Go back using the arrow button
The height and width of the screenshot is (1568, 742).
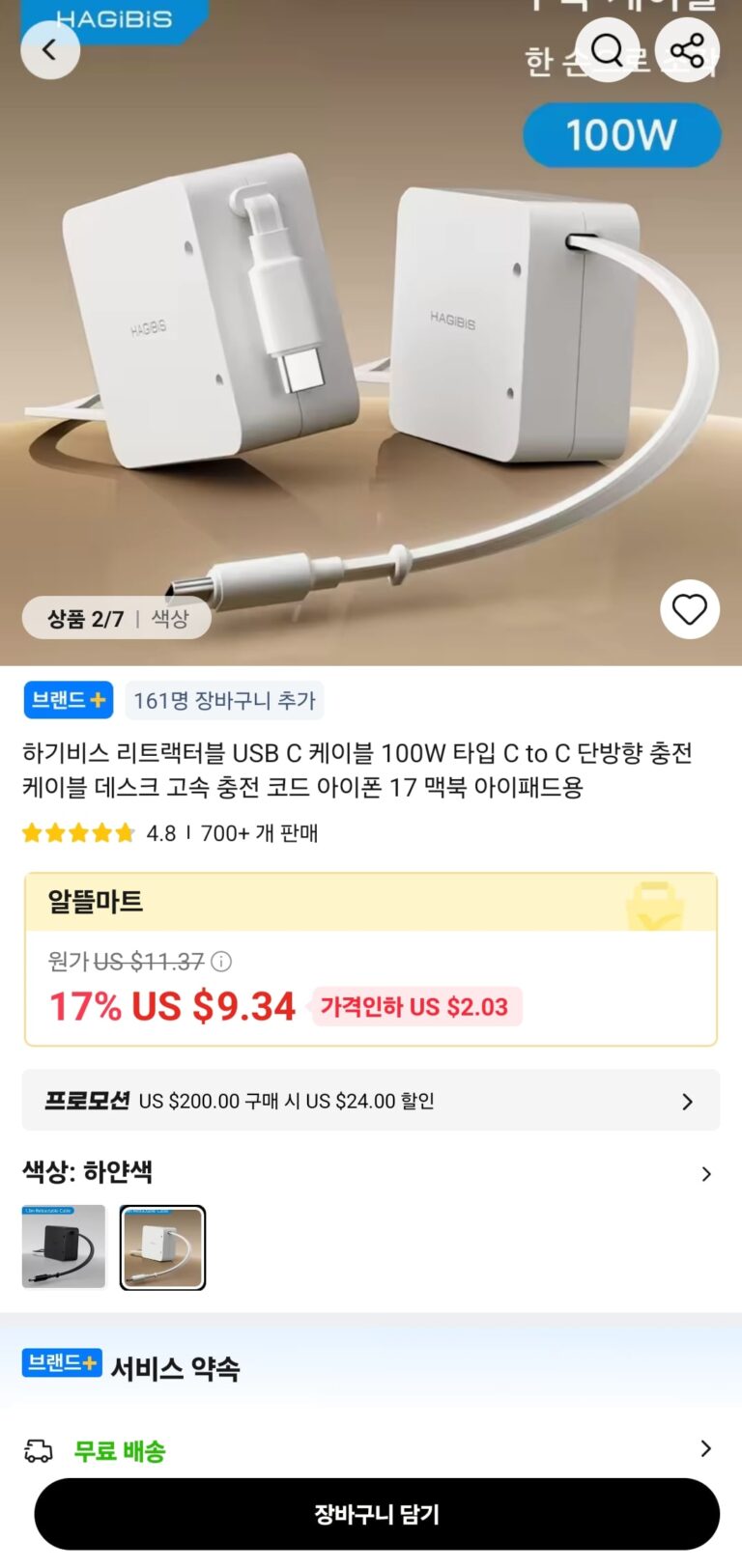coord(49,50)
